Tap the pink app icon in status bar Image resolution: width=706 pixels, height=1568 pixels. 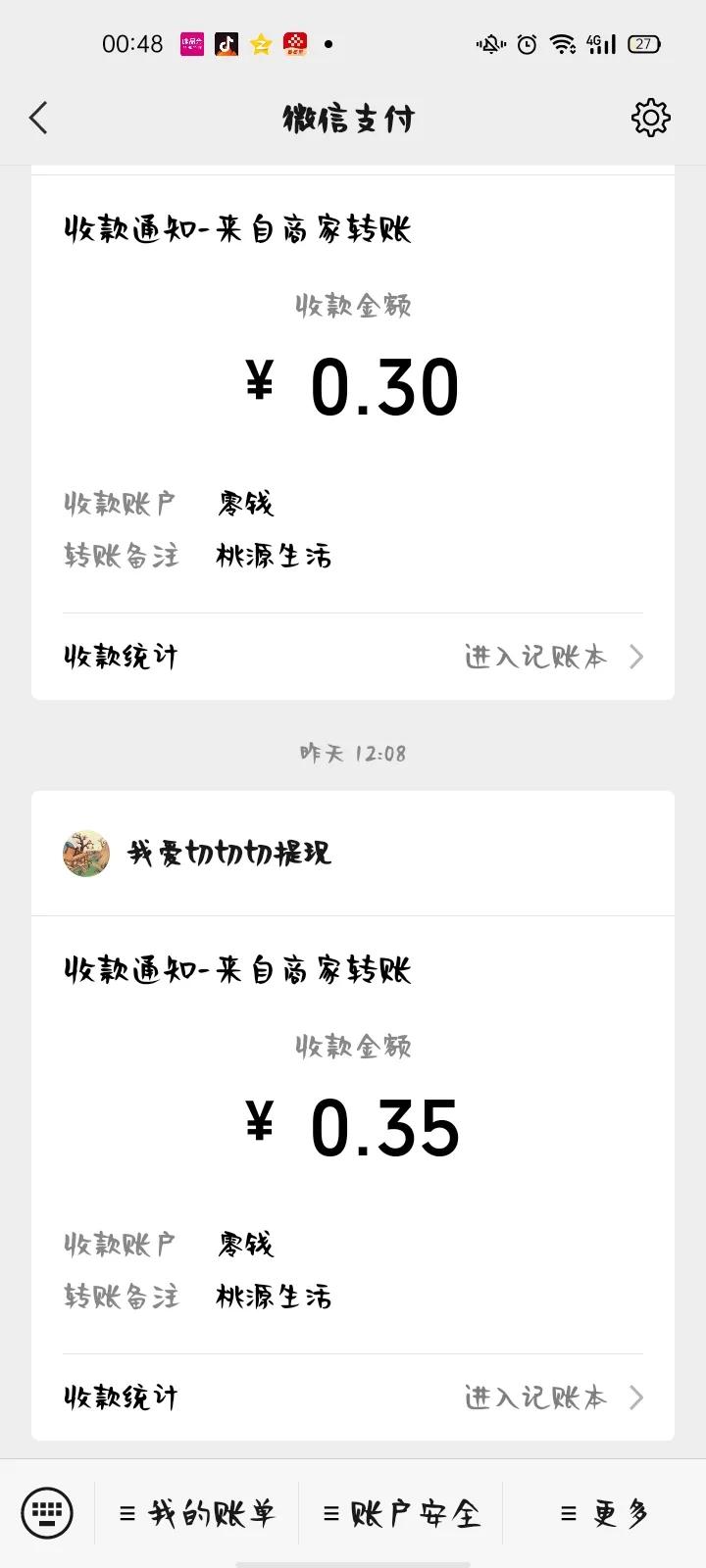pyautogui.click(x=191, y=43)
